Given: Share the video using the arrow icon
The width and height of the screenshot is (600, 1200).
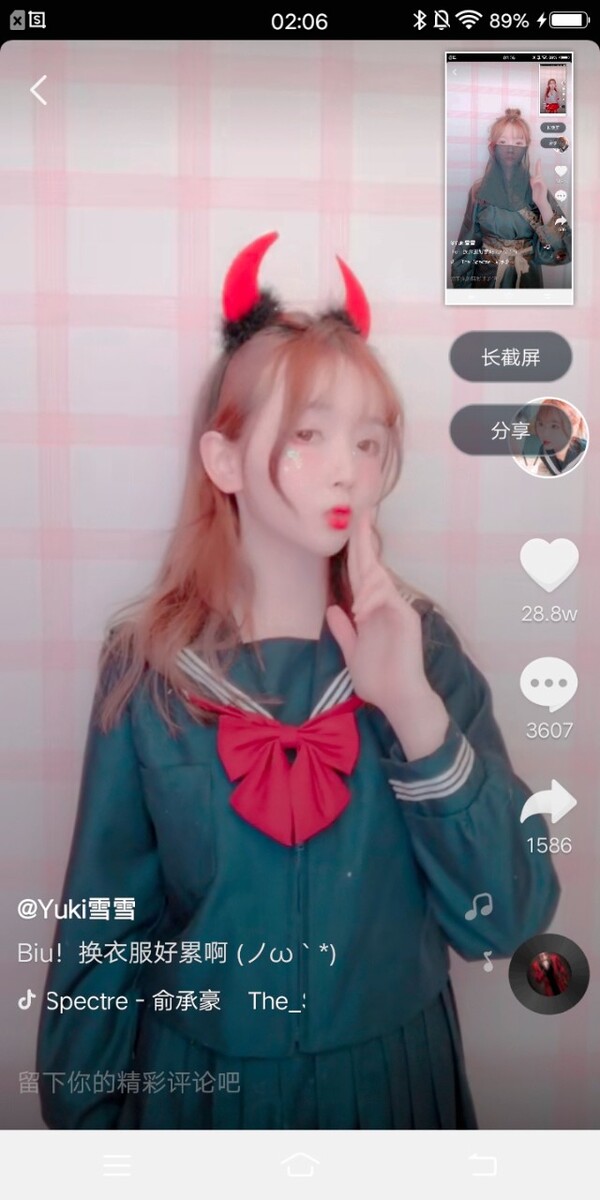Looking at the screenshot, I should click(x=549, y=803).
